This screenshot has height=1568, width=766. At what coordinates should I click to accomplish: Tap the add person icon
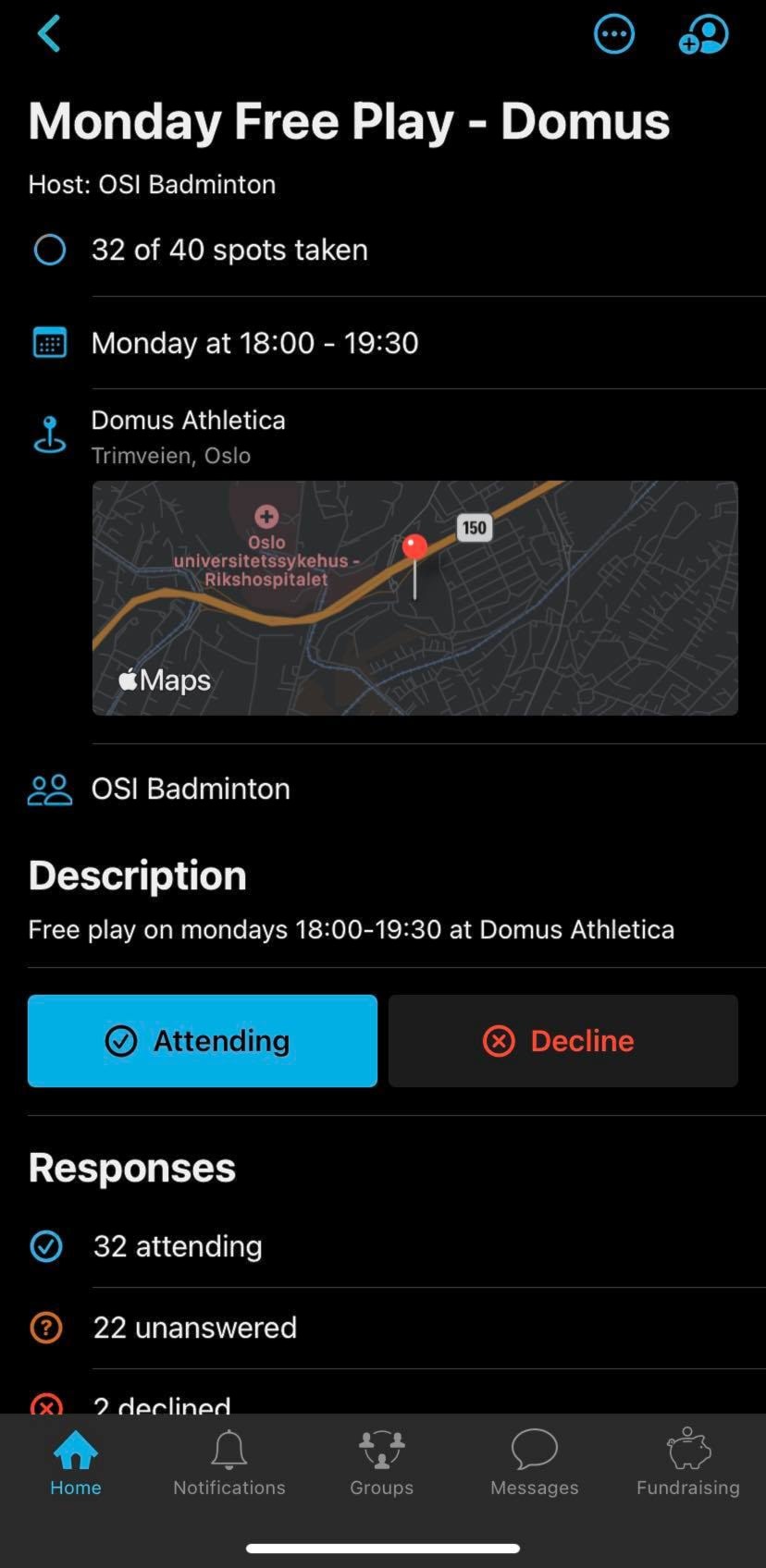click(703, 35)
